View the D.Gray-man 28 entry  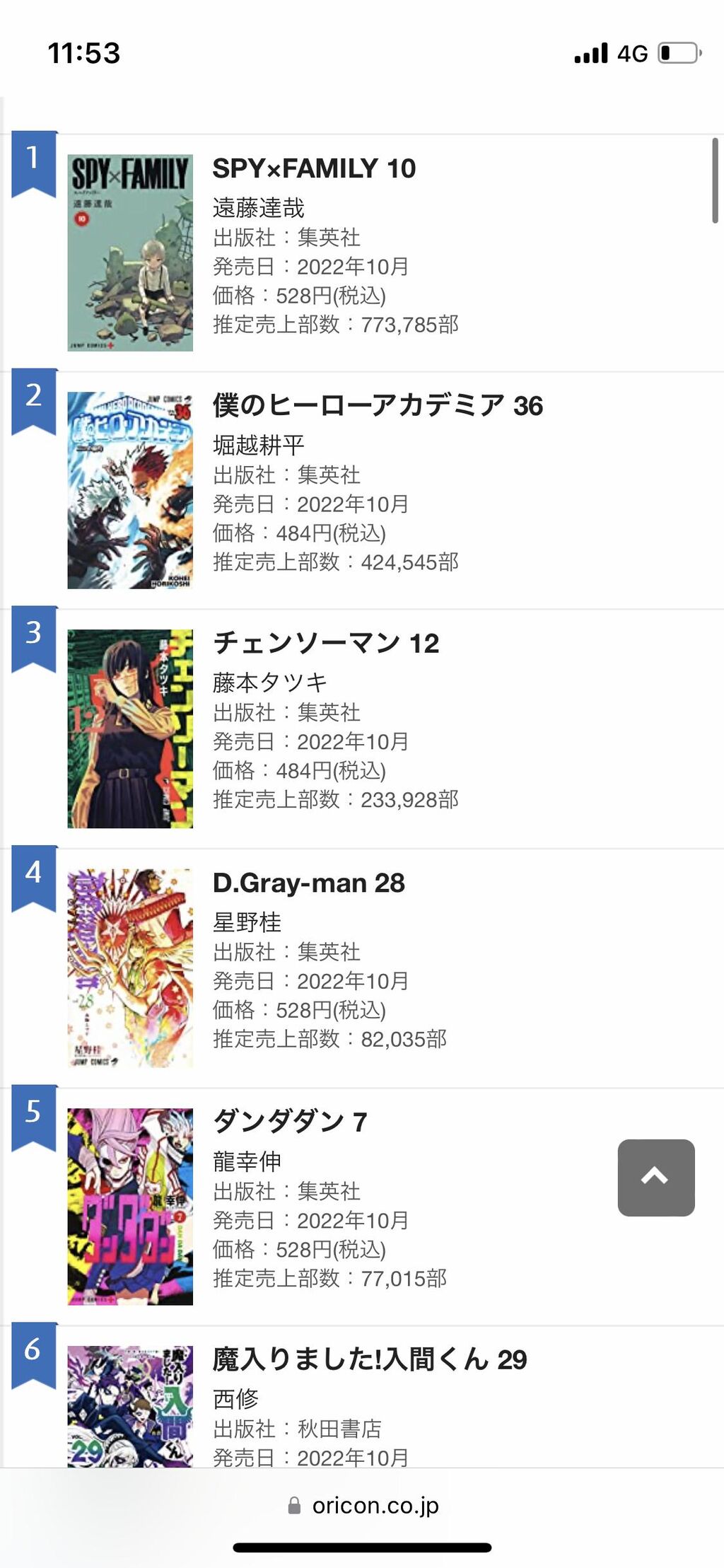pyautogui.click(x=308, y=883)
